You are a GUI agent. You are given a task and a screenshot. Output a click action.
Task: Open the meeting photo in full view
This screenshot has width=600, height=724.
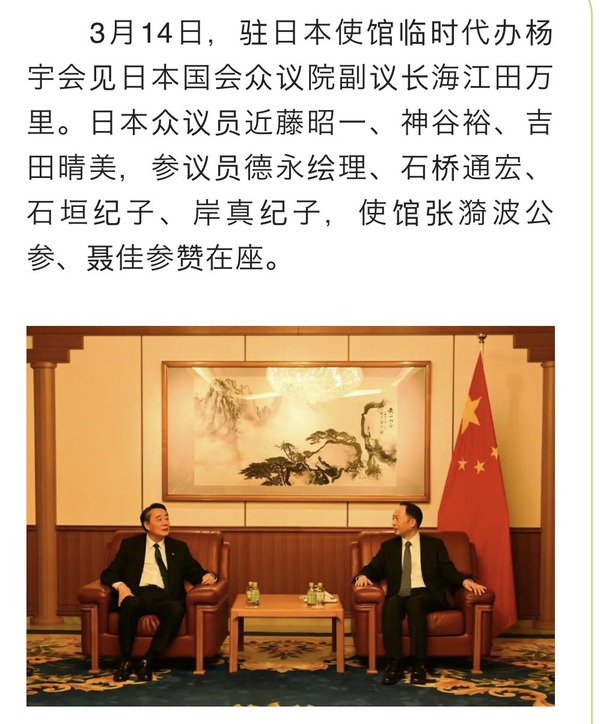[290, 515]
